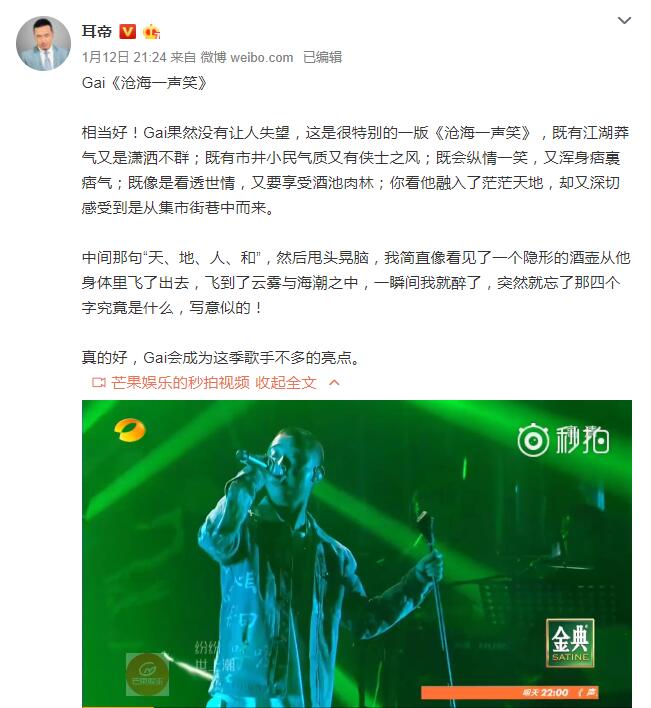Open the 微博 weibo.com source link

(x=247, y=57)
